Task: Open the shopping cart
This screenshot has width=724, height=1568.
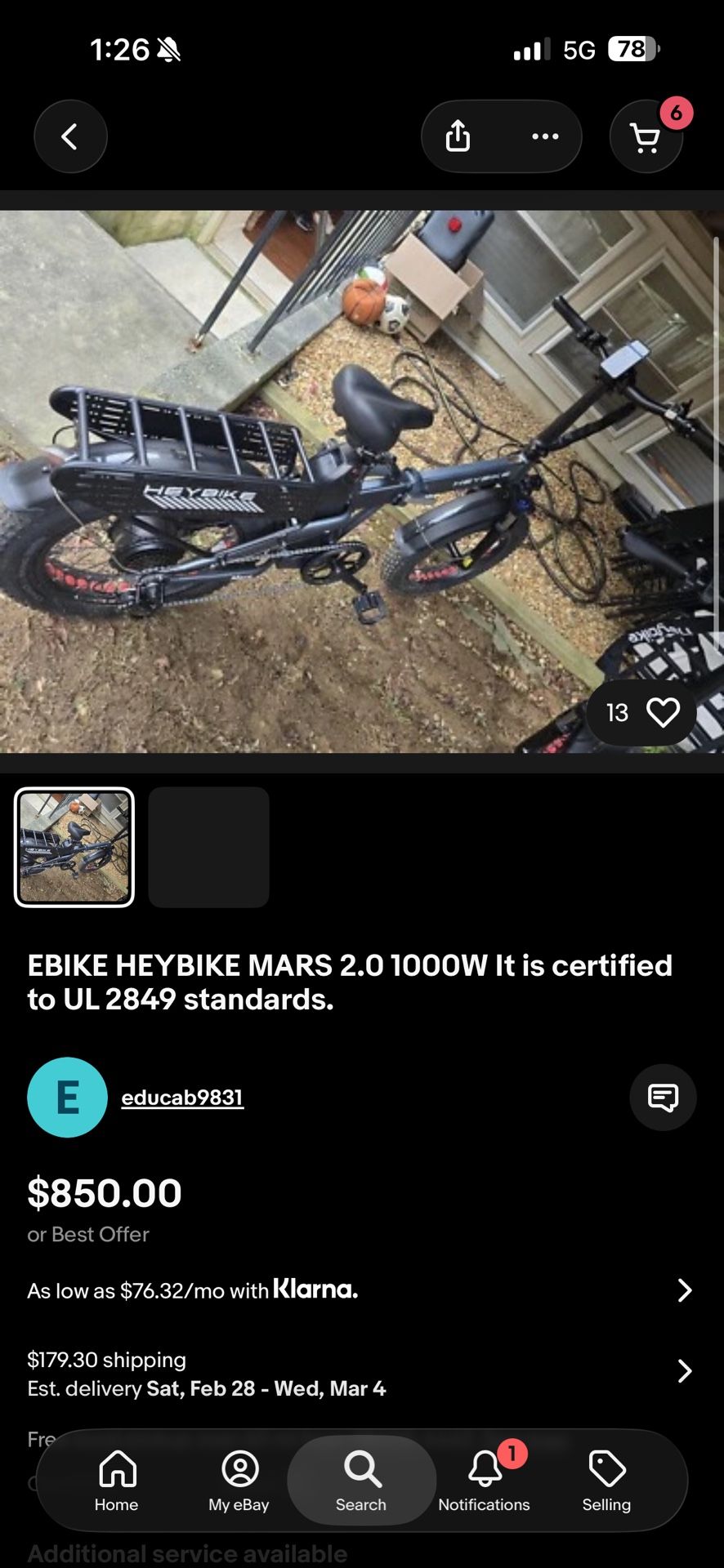Action: coord(646,137)
